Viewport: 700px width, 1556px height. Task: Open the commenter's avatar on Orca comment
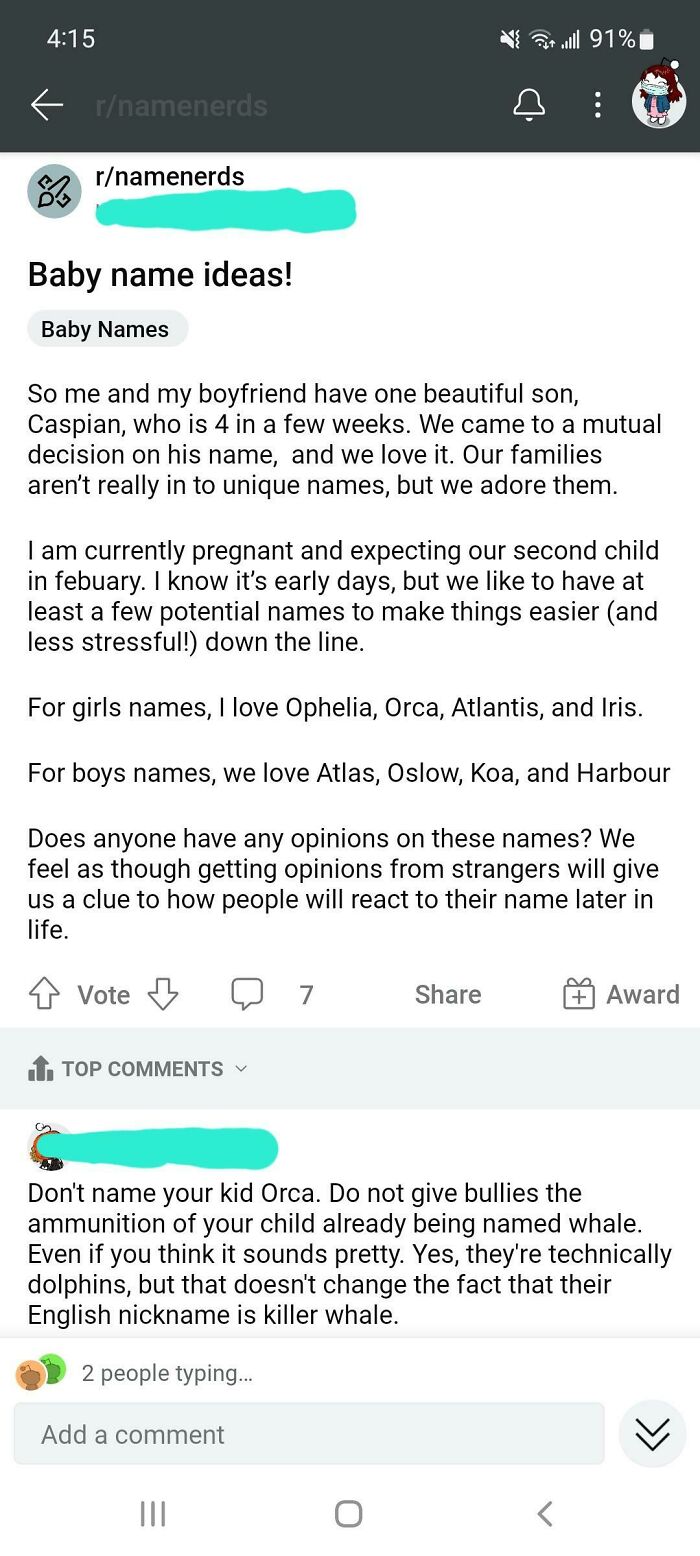48,1148
